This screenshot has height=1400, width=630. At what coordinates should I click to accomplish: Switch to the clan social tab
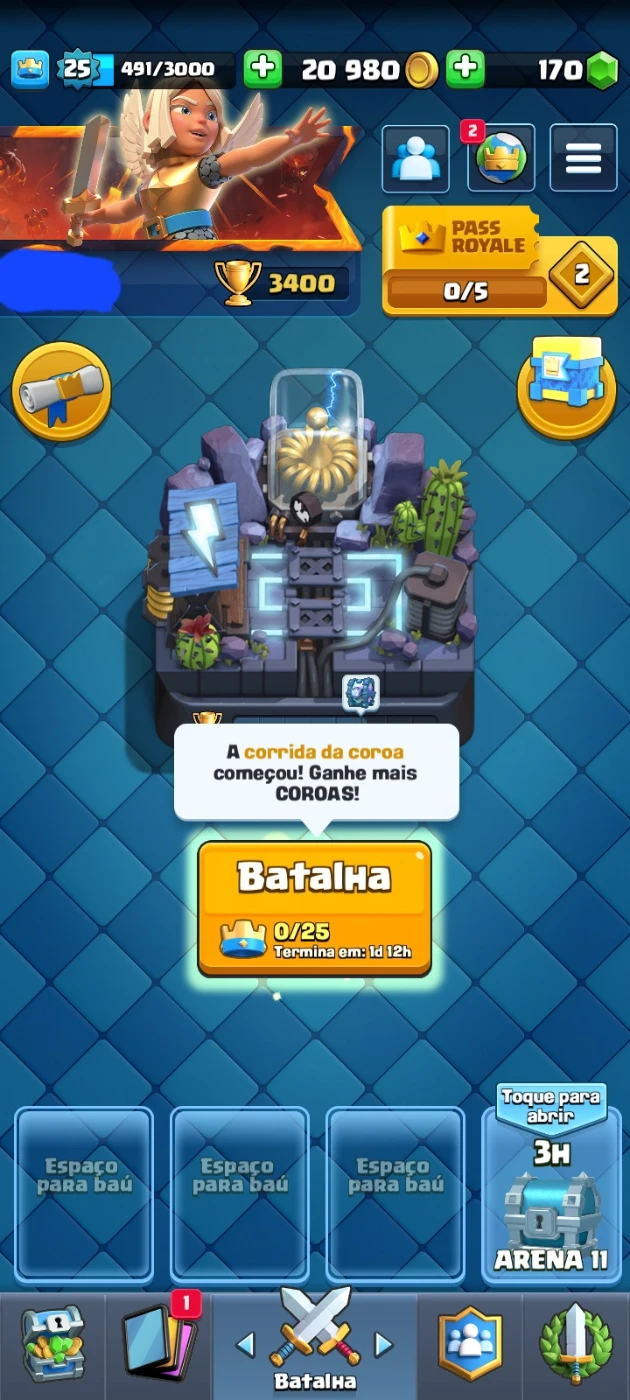click(x=469, y=1345)
